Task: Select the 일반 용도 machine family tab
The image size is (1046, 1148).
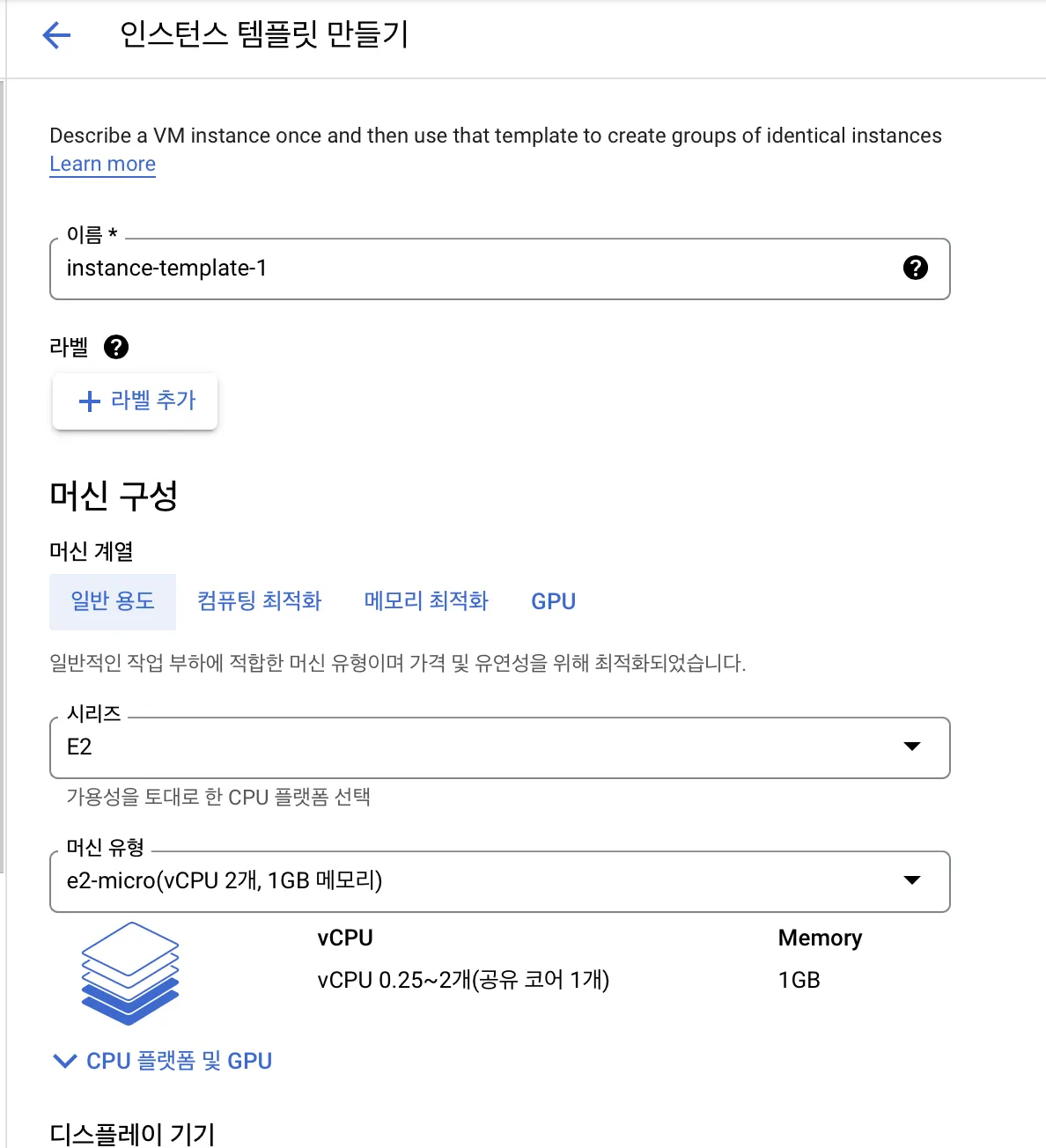Action: coord(113,601)
